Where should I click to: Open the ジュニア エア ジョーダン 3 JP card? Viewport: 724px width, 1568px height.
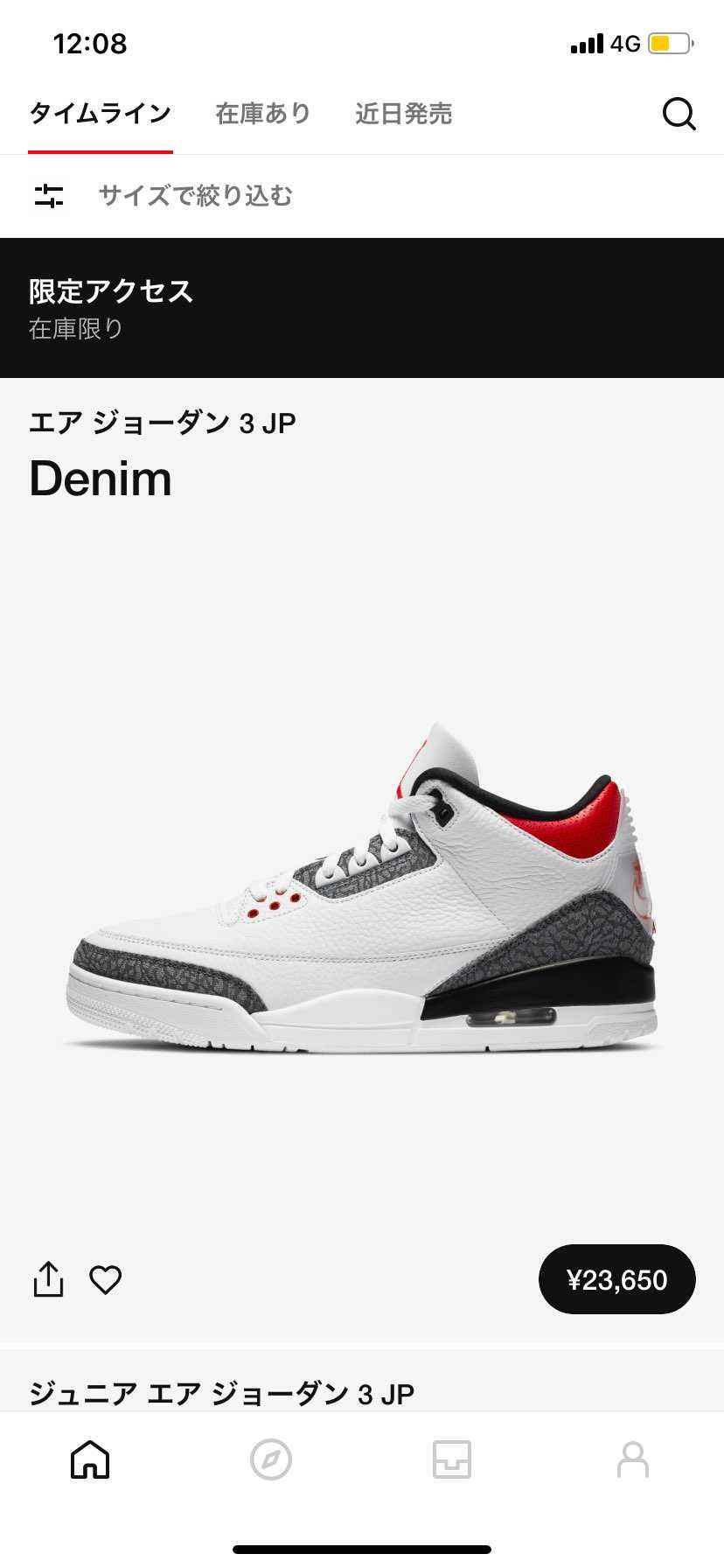pyautogui.click(x=222, y=1393)
